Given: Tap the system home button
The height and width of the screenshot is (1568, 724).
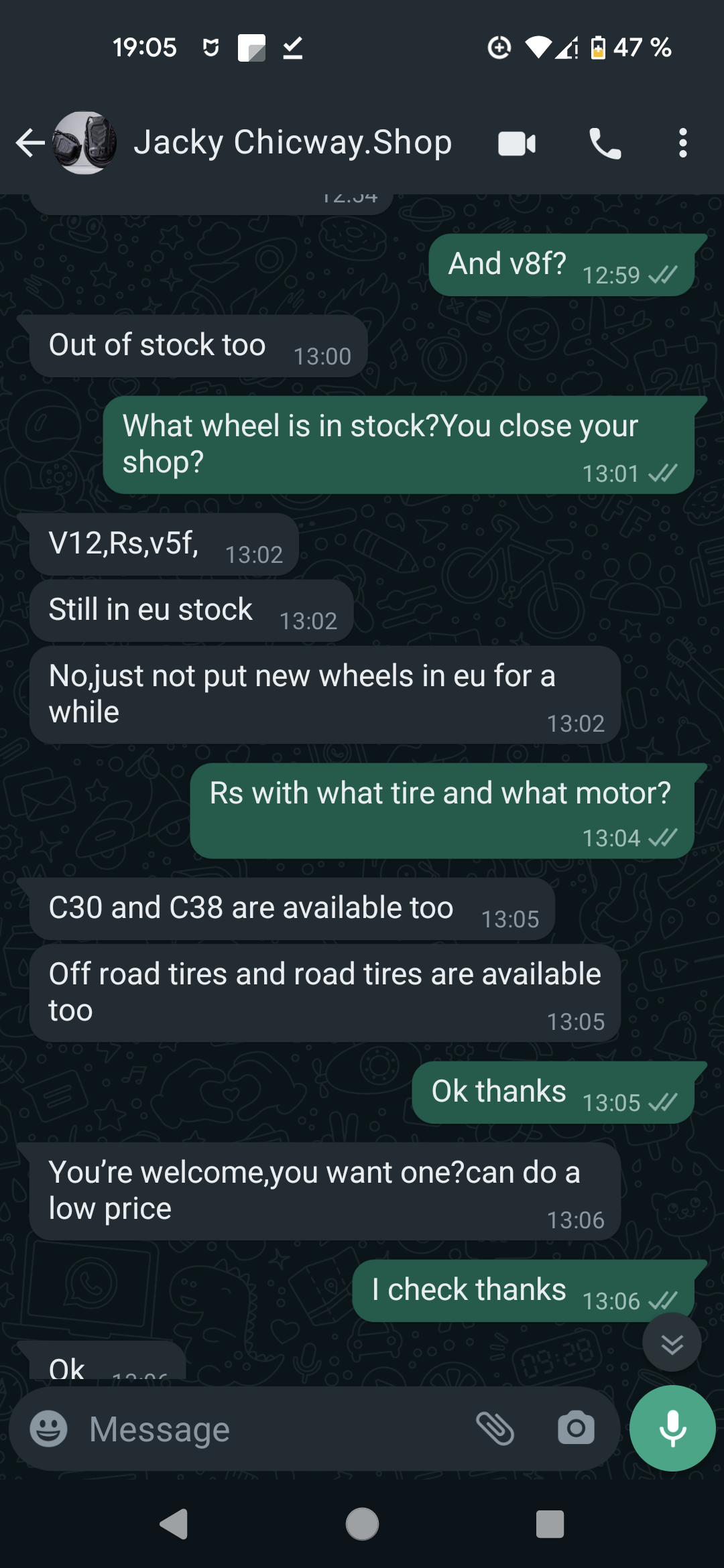Looking at the screenshot, I should pyautogui.click(x=362, y=1524).
